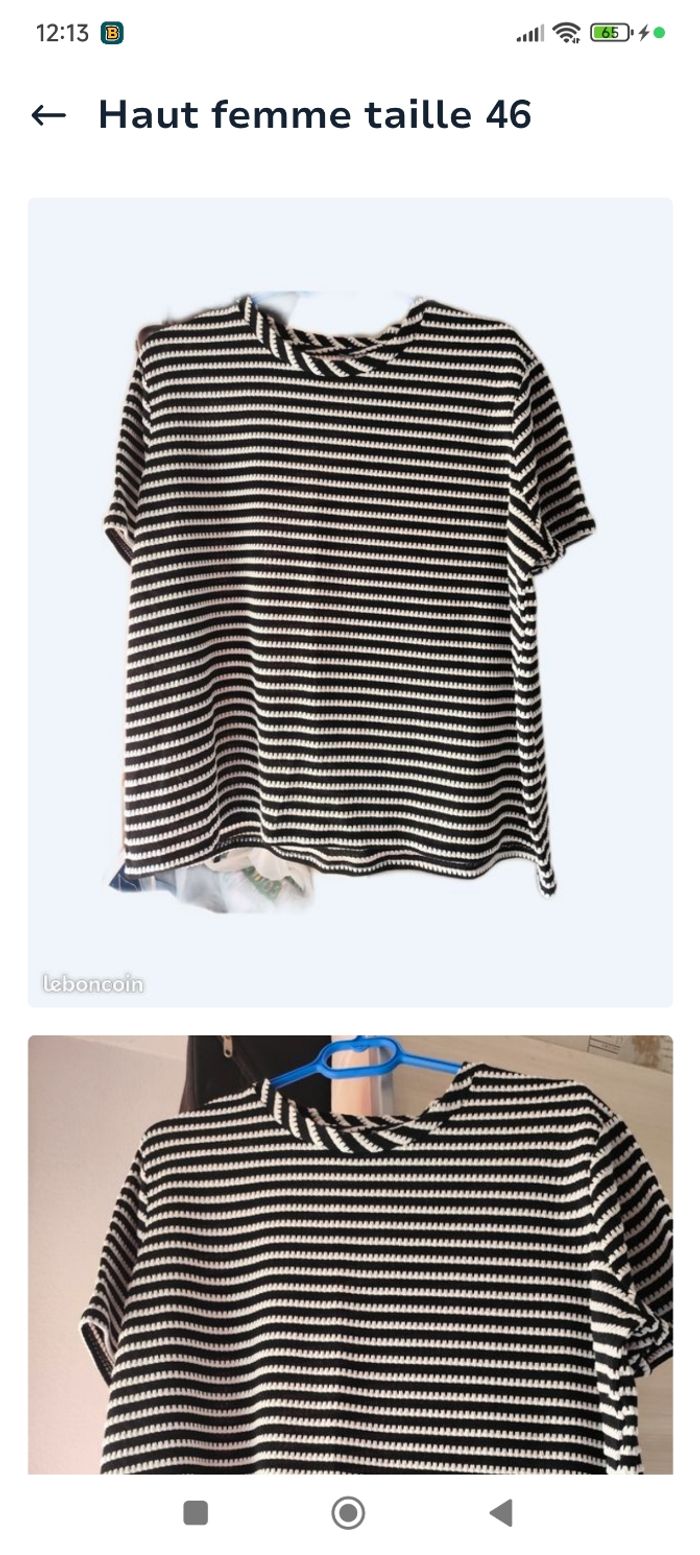
Task: Open the first striped top photo
Action: click(350, 601)
